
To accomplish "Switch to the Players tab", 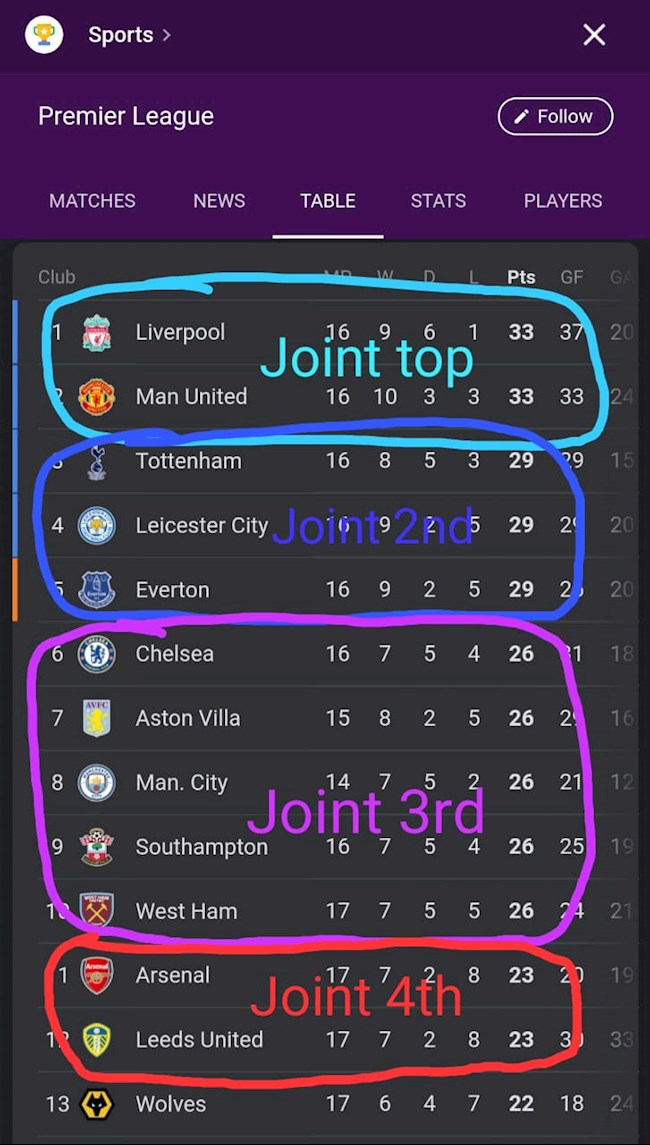I will 563,201.
